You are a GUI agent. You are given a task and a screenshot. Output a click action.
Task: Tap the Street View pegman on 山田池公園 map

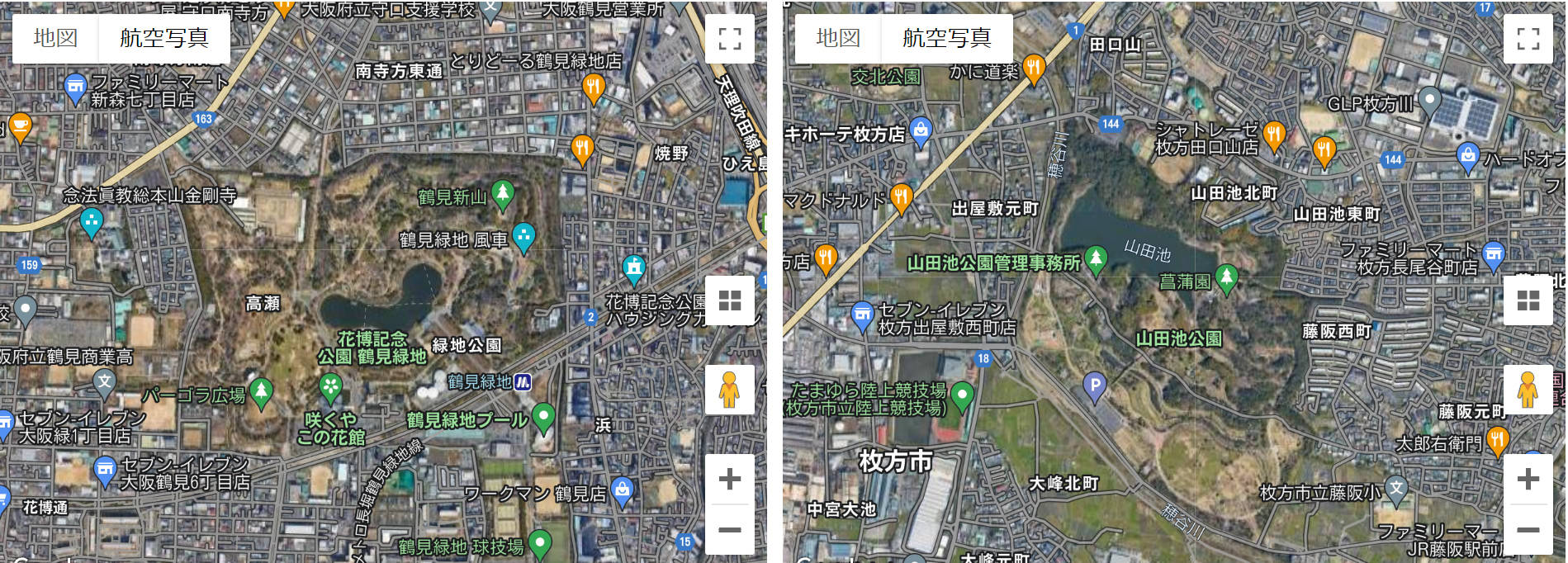(x=1528, y=390)
